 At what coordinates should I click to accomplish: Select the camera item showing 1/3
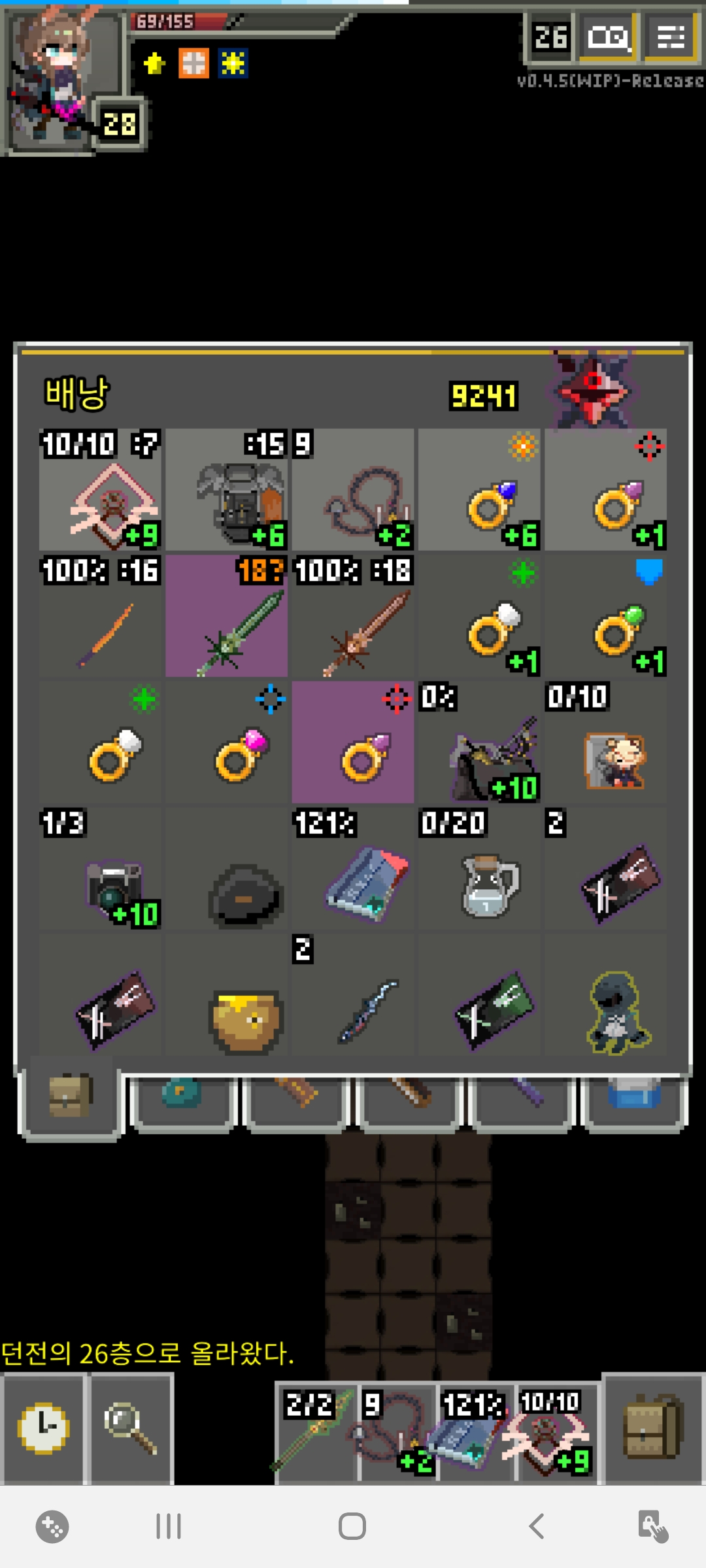point(101,869)
